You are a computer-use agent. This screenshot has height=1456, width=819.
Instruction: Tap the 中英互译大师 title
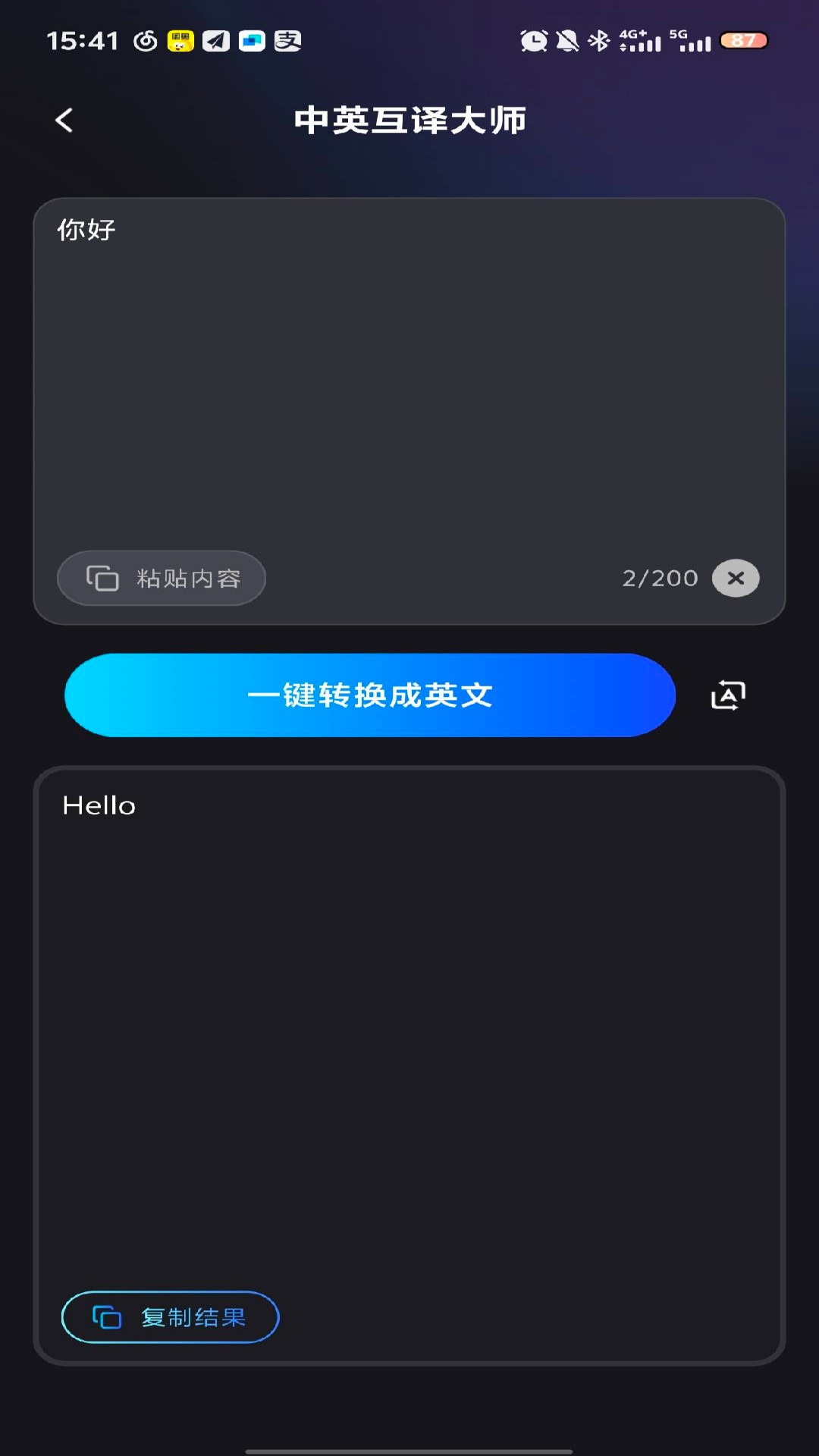(x=409, y=120)
